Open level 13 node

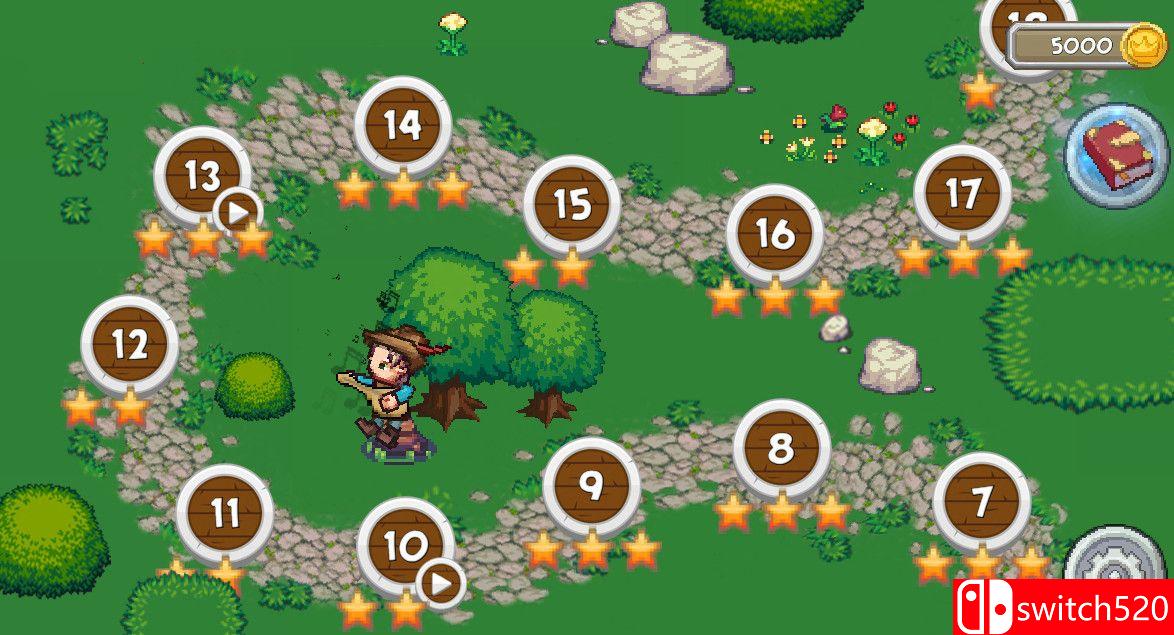pyautogui.click(x=201, y=176)
